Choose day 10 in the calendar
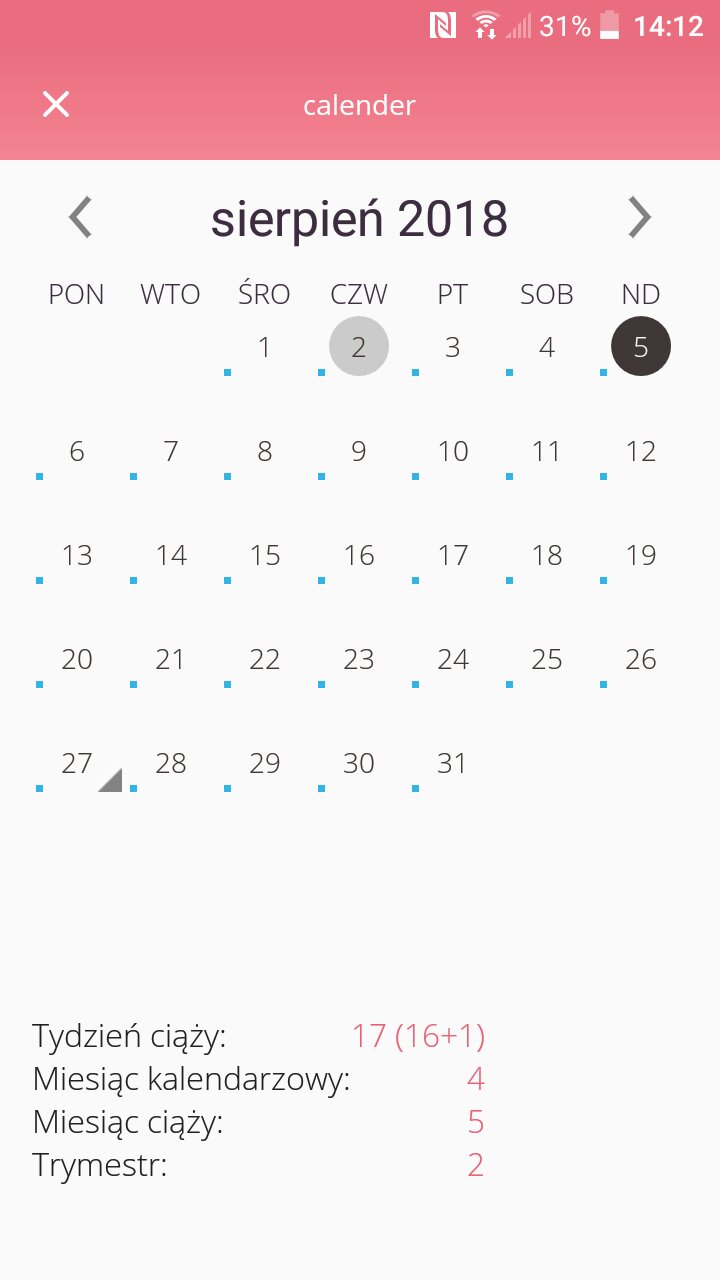The width and height of the screenshot is (720, 1280). [x=453, y=451]
